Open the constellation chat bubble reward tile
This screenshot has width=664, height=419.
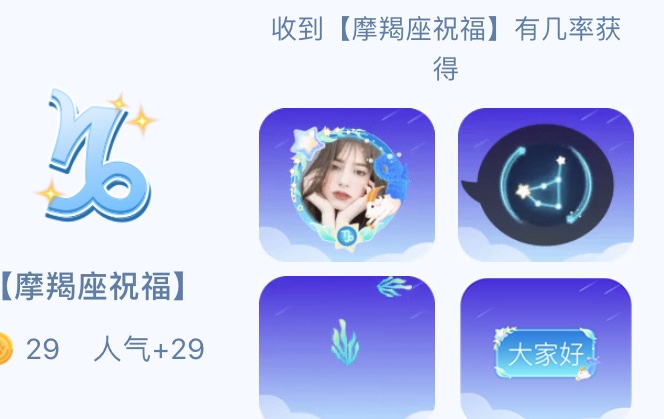pyautogui.click(x=546, y=184)
